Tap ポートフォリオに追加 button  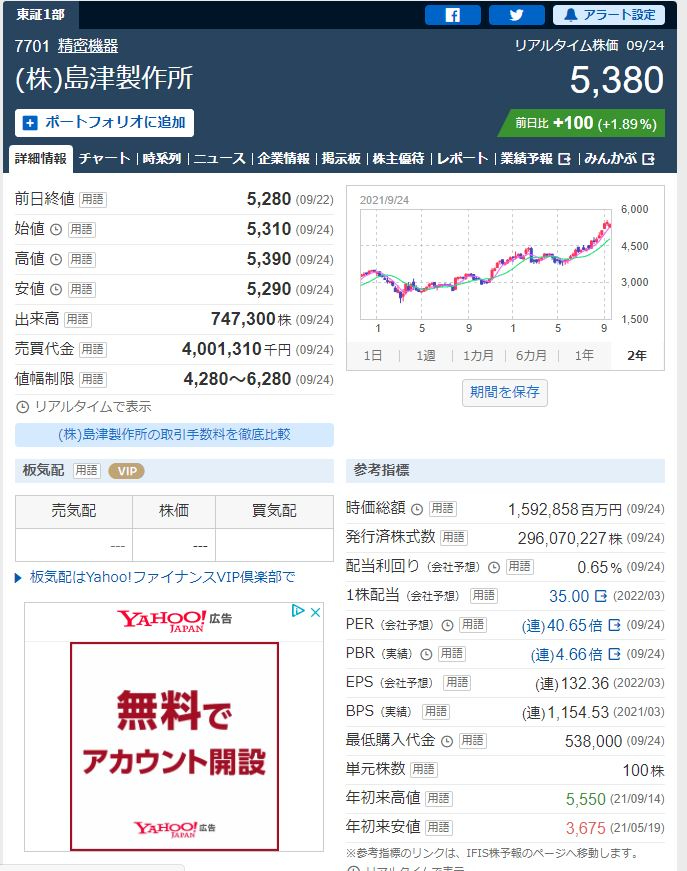click(105, 122)
